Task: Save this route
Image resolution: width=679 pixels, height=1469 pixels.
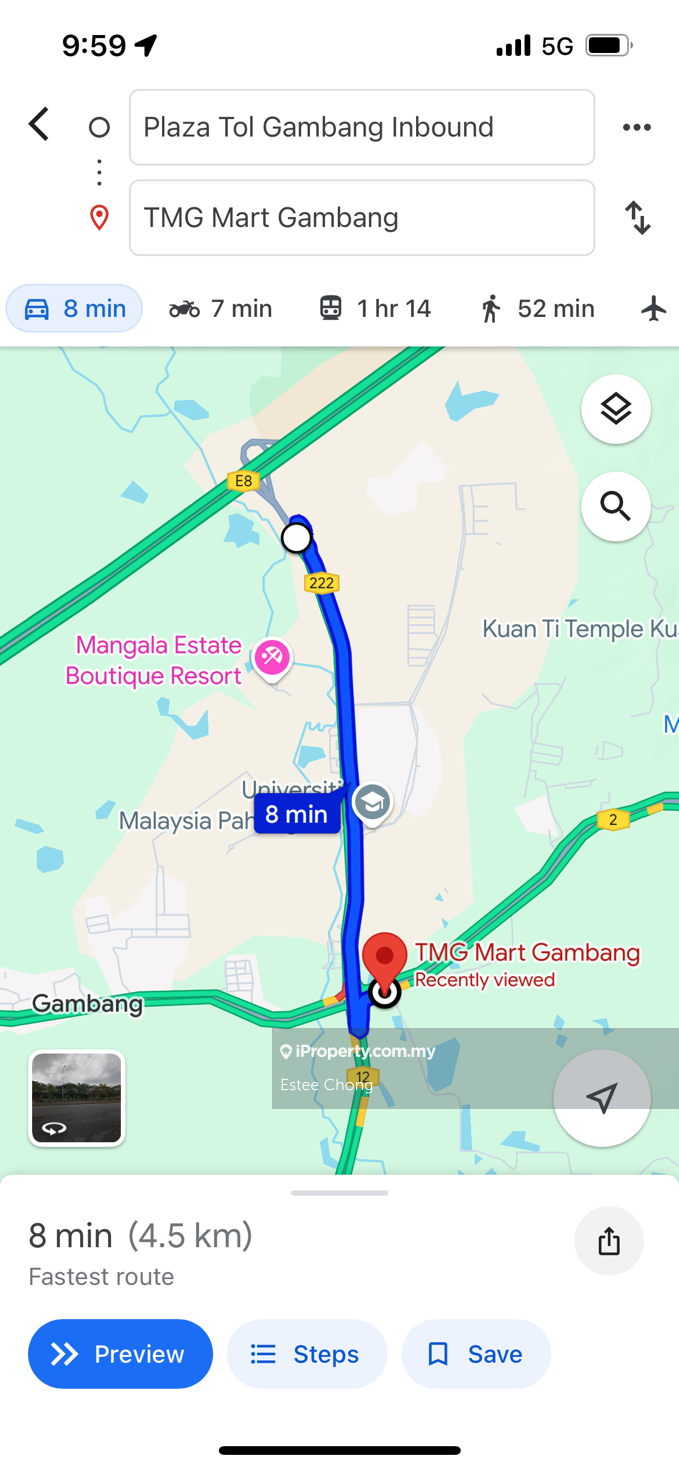Action: [x=476, y=1354]
